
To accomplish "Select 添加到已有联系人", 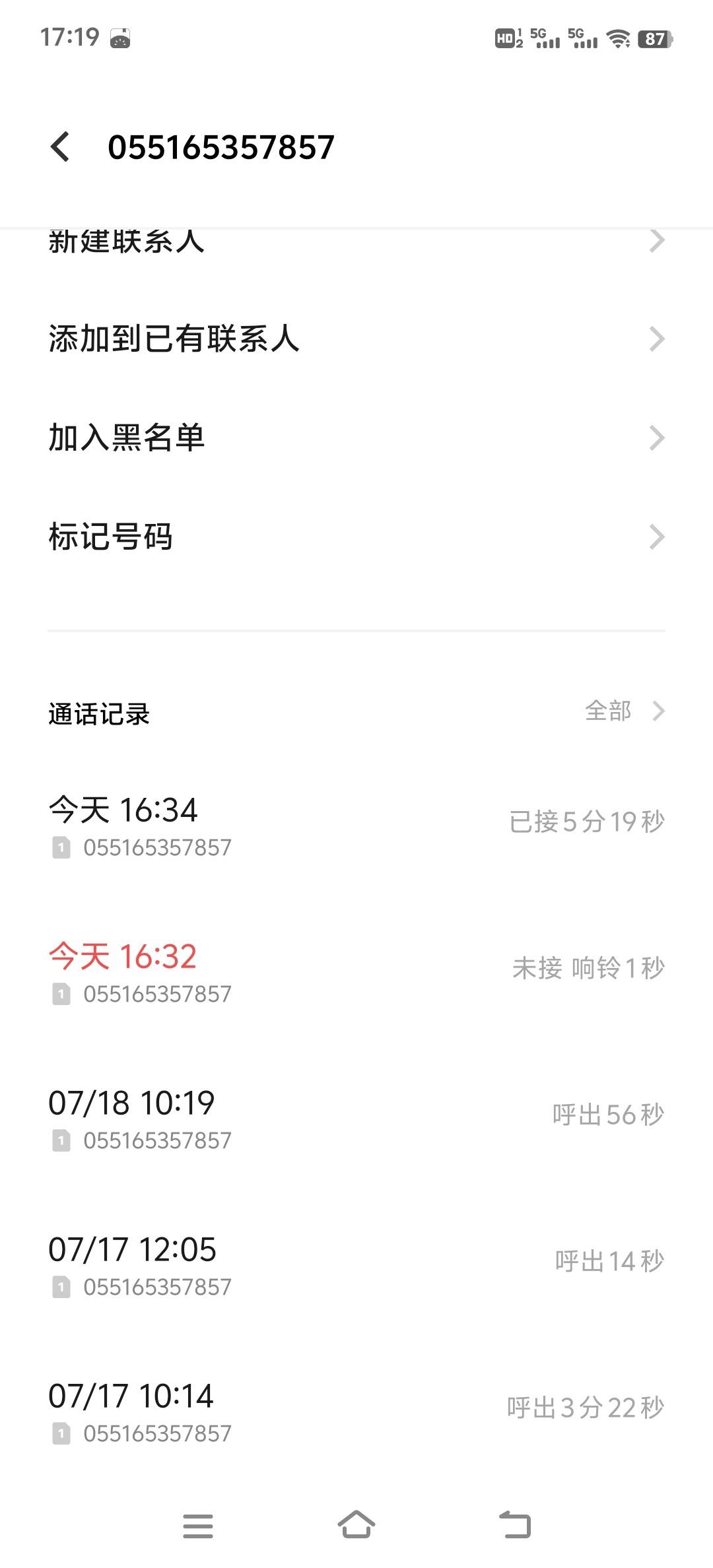I will click(356, 339).
